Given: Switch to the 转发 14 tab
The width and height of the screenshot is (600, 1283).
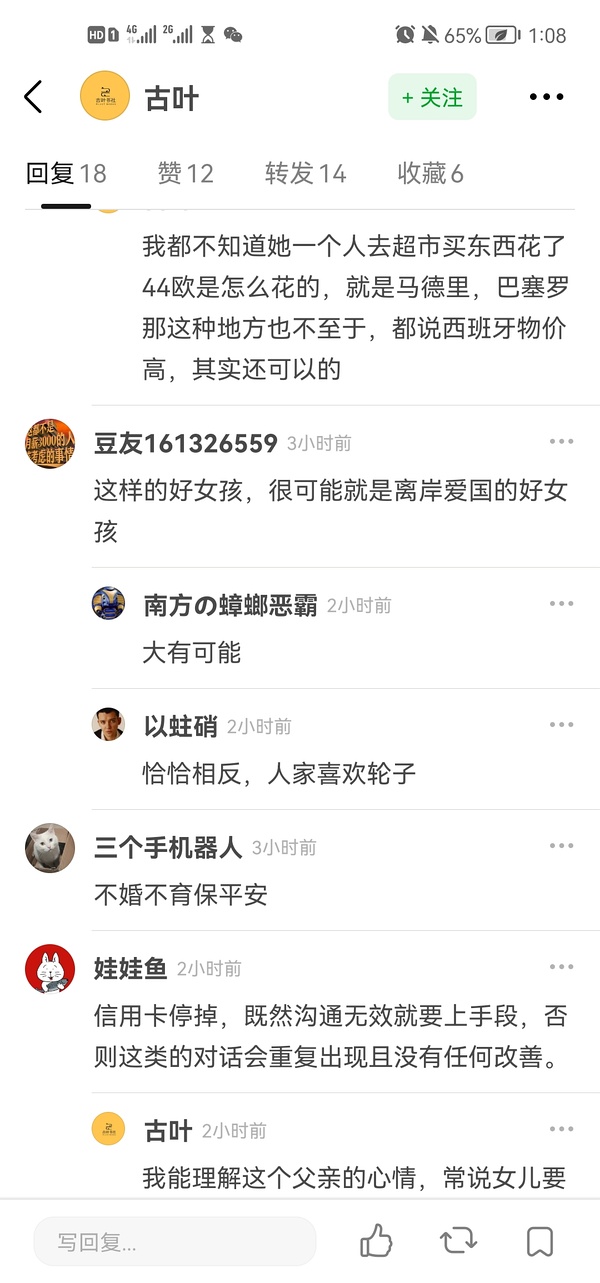Looking at the screenshot, I should (x=305, y=174).
